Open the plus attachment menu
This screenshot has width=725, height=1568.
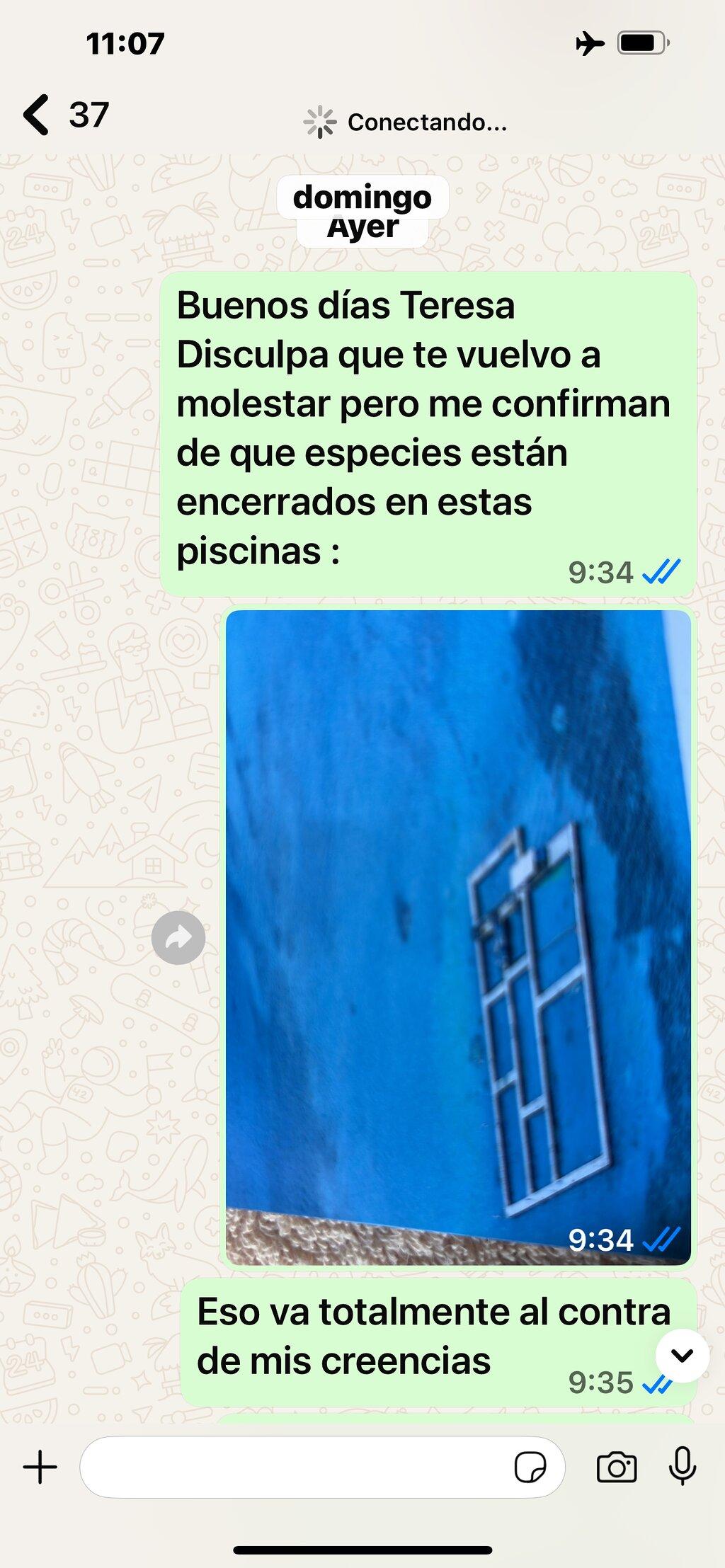[40, 1467]
